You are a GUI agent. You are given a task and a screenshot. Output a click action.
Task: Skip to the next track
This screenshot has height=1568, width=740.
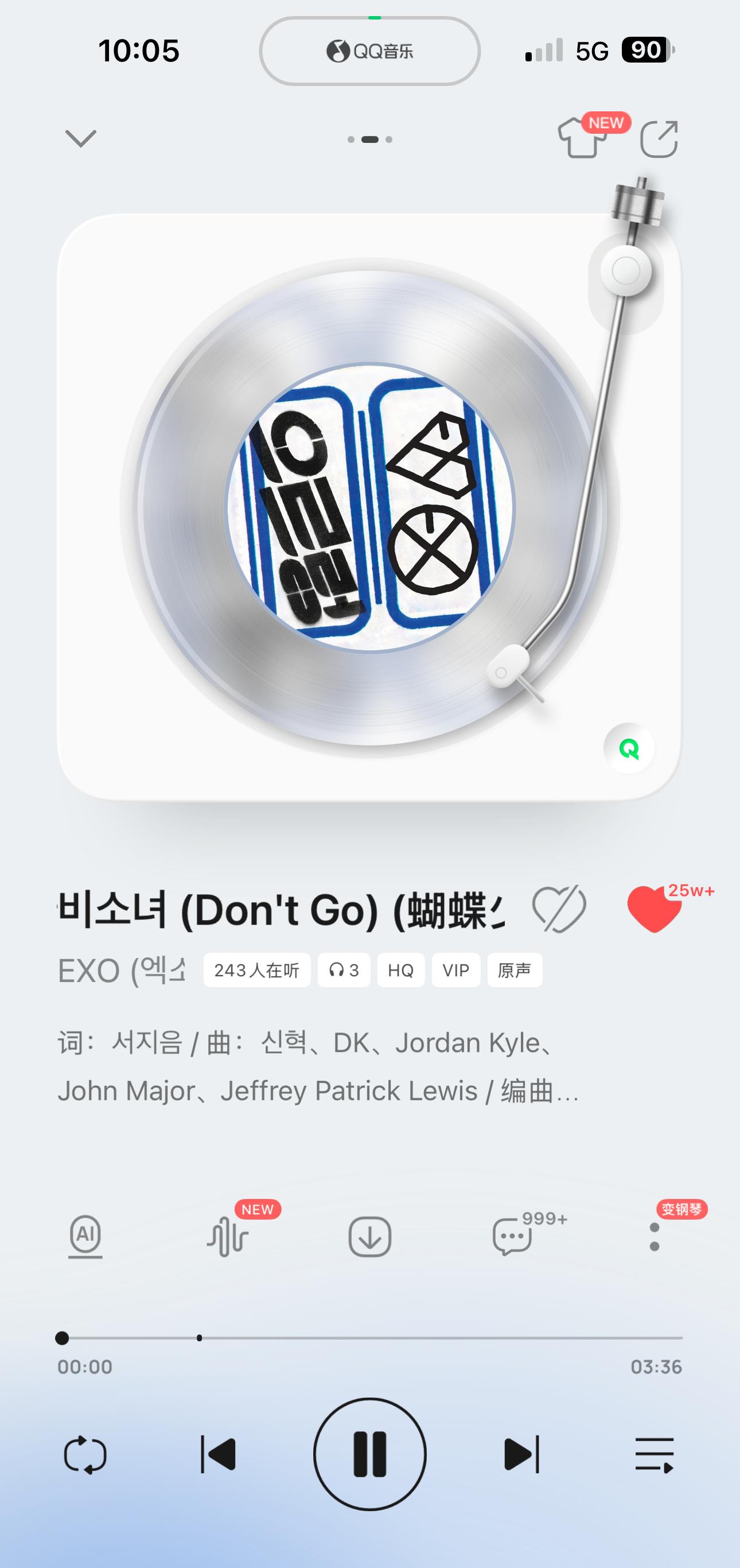pos(521,1455)
